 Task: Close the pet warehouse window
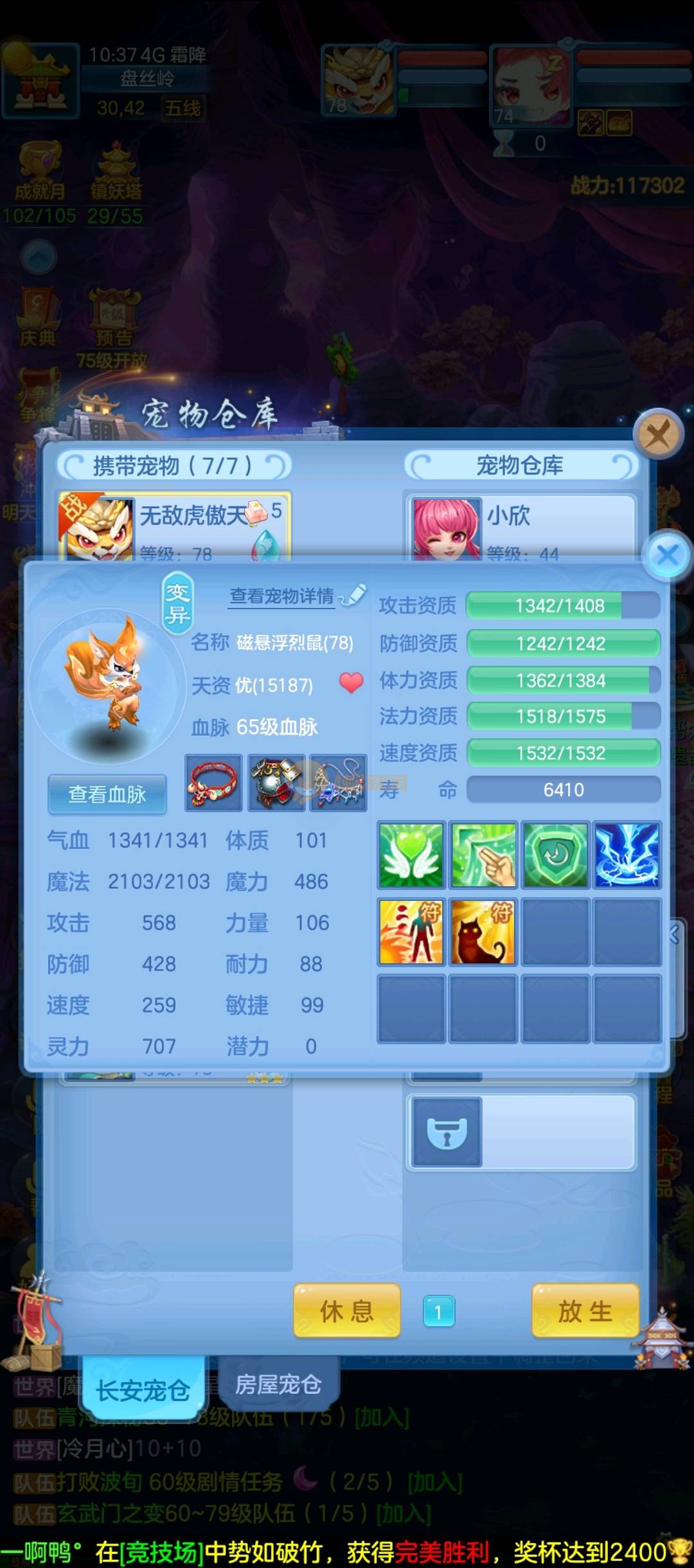pos(658,435)
